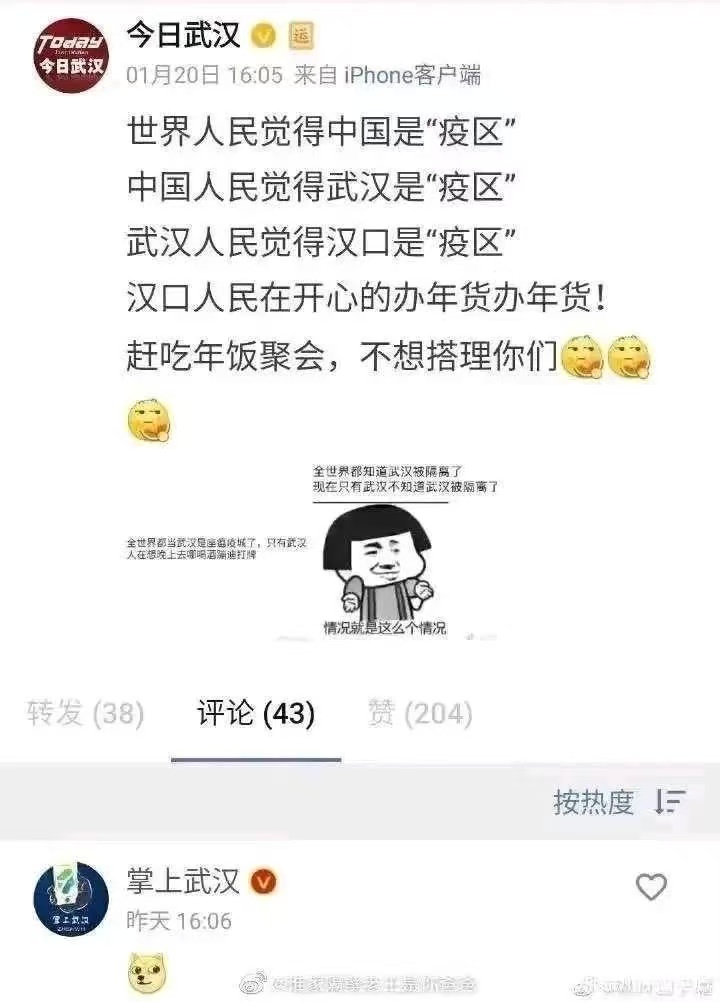Like the comment from 掌上武汉
The image size is (720, 1002).
(x=651, y=886)
